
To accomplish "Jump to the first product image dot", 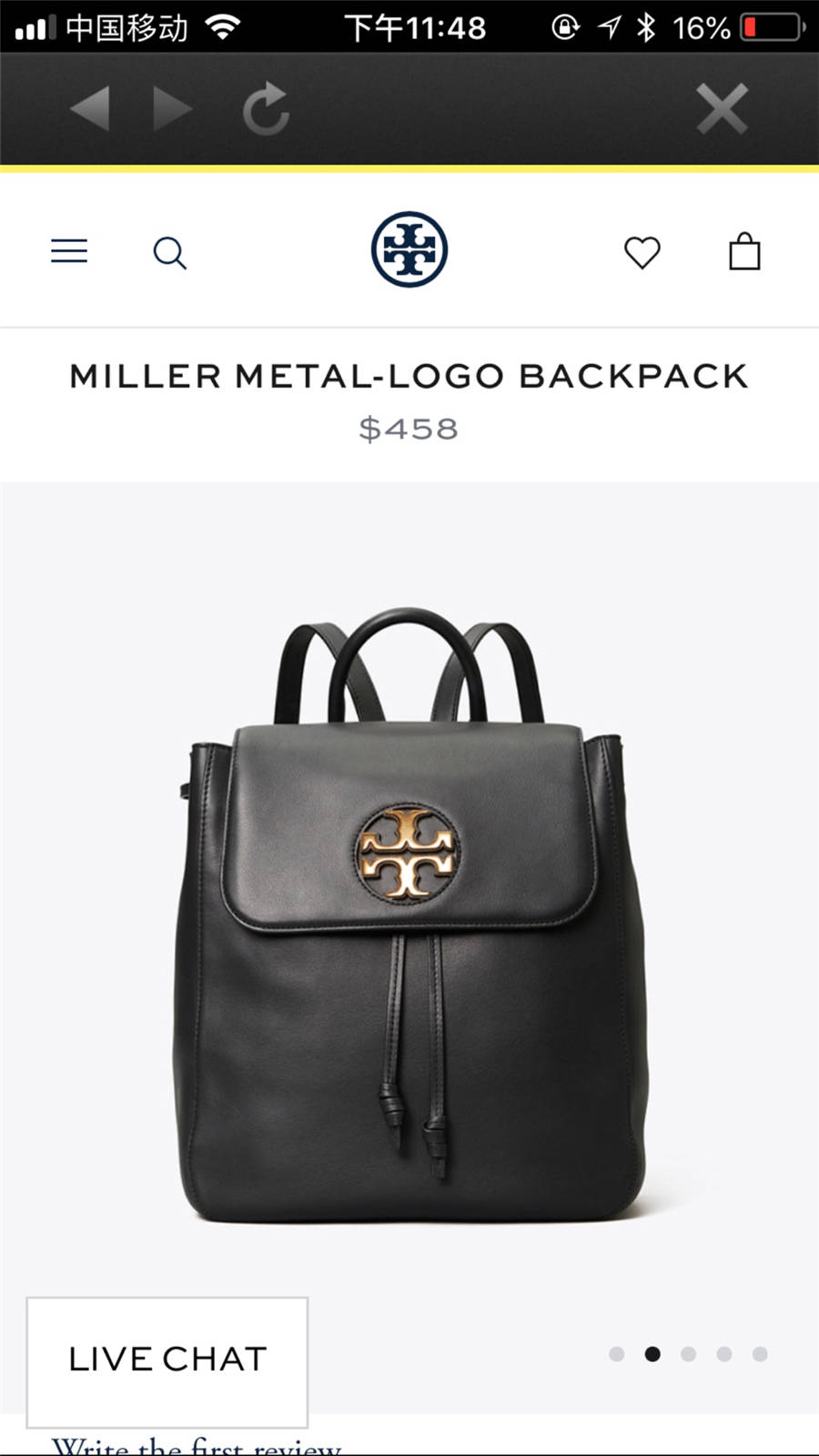I will click(x=616, y=1354).
